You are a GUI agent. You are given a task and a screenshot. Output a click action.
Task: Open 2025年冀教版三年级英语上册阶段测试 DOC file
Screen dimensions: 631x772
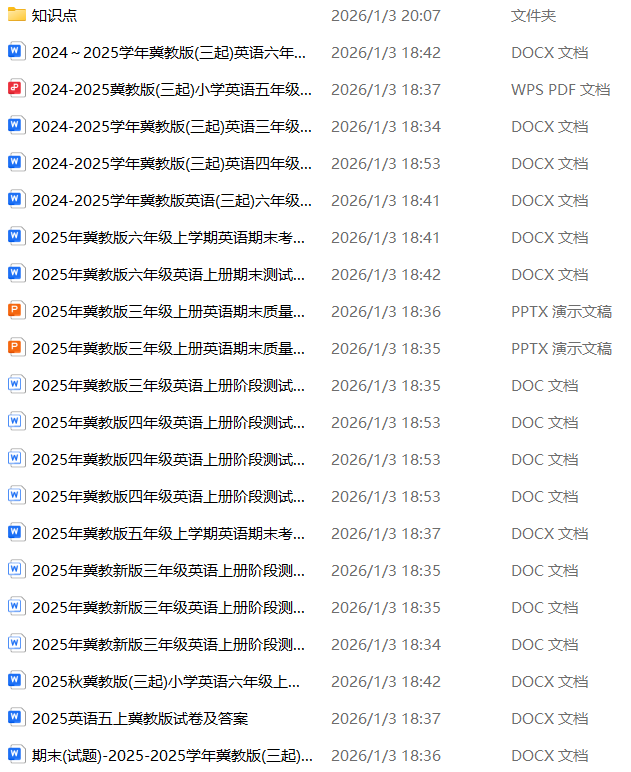(x=168, y=385)
